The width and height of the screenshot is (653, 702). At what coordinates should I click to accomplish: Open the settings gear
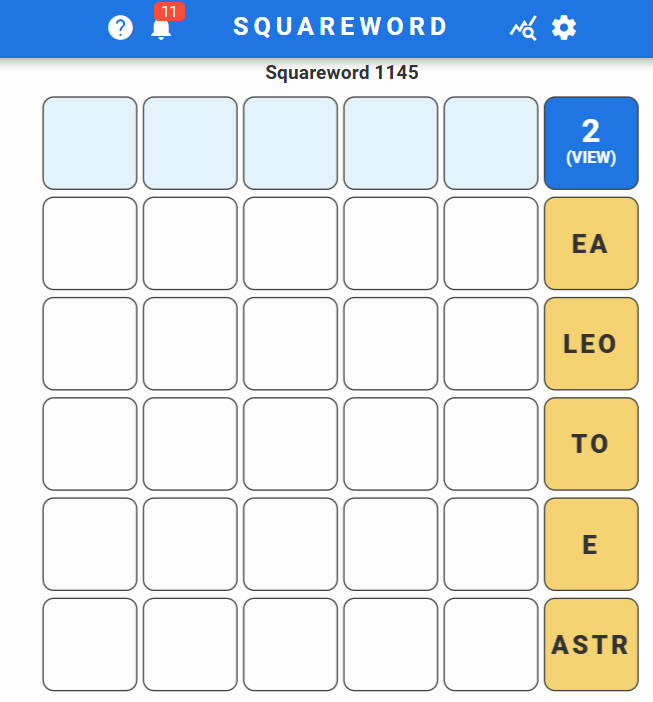pos(564,28)
